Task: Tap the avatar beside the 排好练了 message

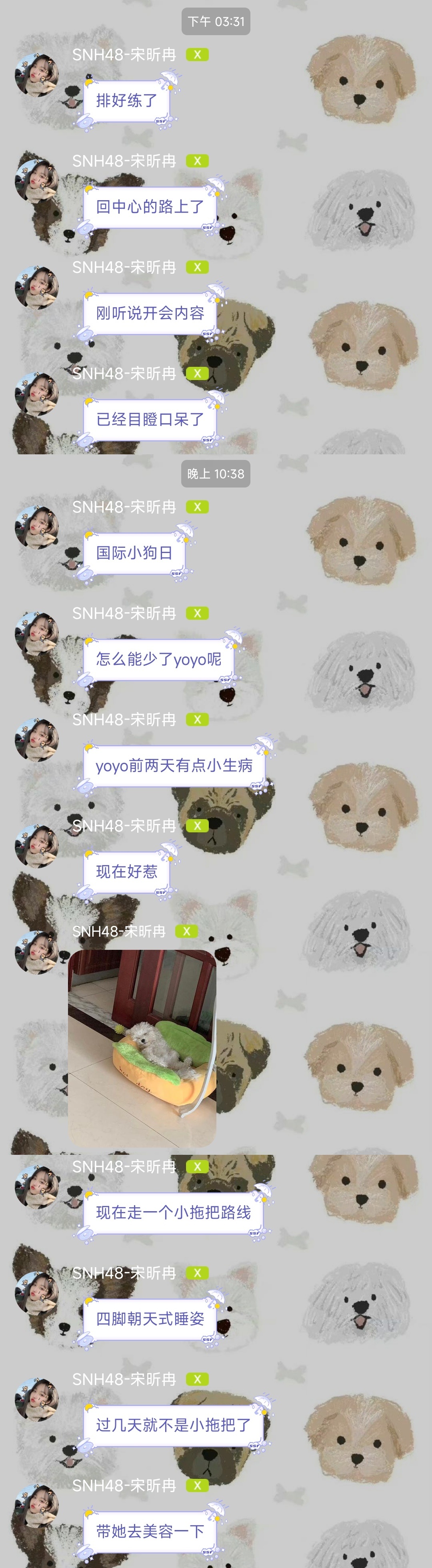Action: click(36, 74)
